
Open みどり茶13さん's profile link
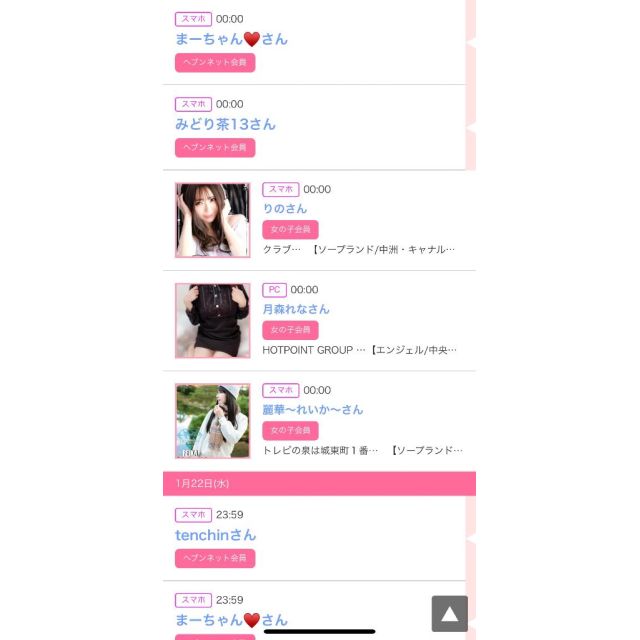(225, 124)
